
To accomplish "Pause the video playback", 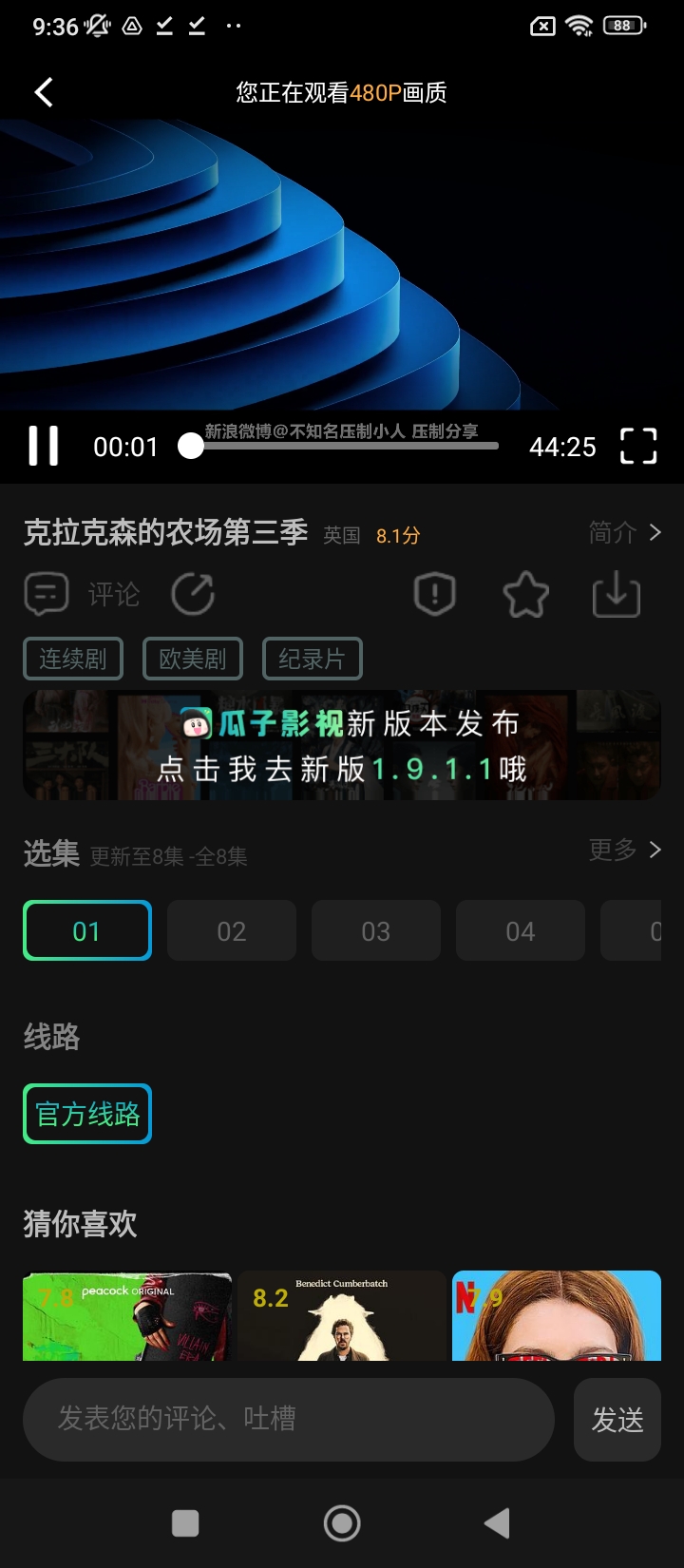I will (44, 446).
